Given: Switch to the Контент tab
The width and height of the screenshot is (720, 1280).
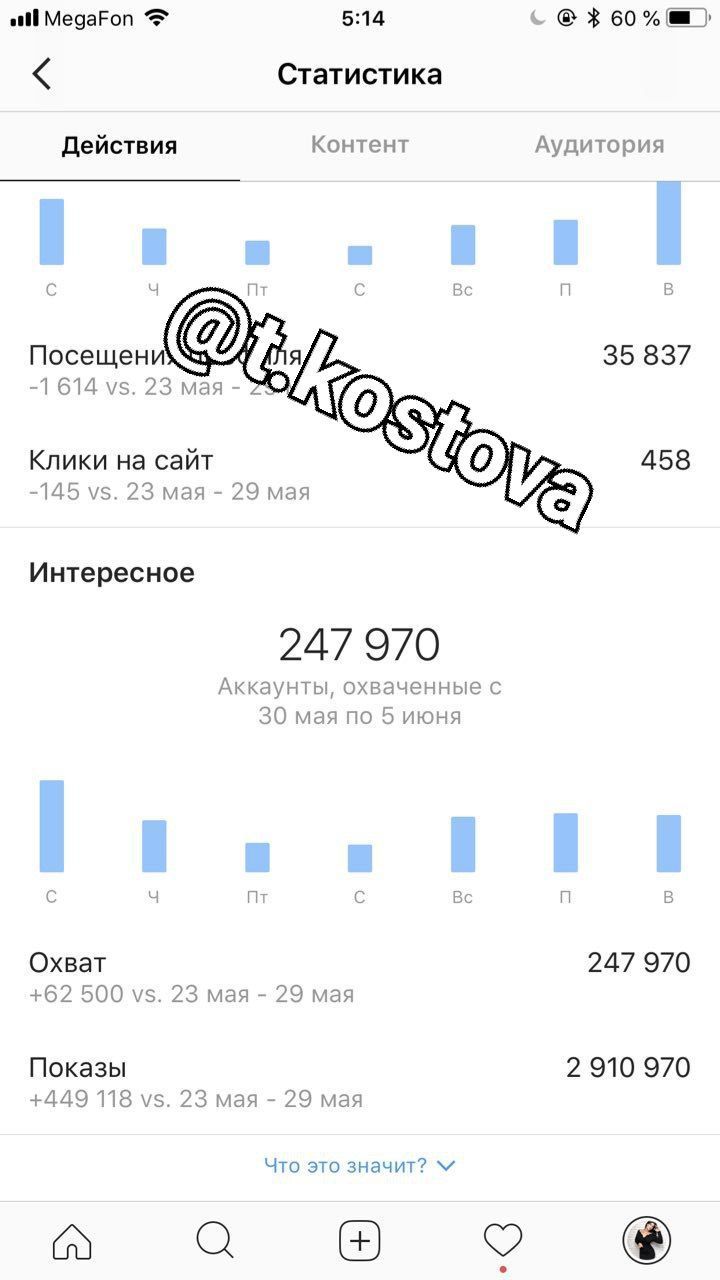Looking at the screenshot, I should point(359,145).
